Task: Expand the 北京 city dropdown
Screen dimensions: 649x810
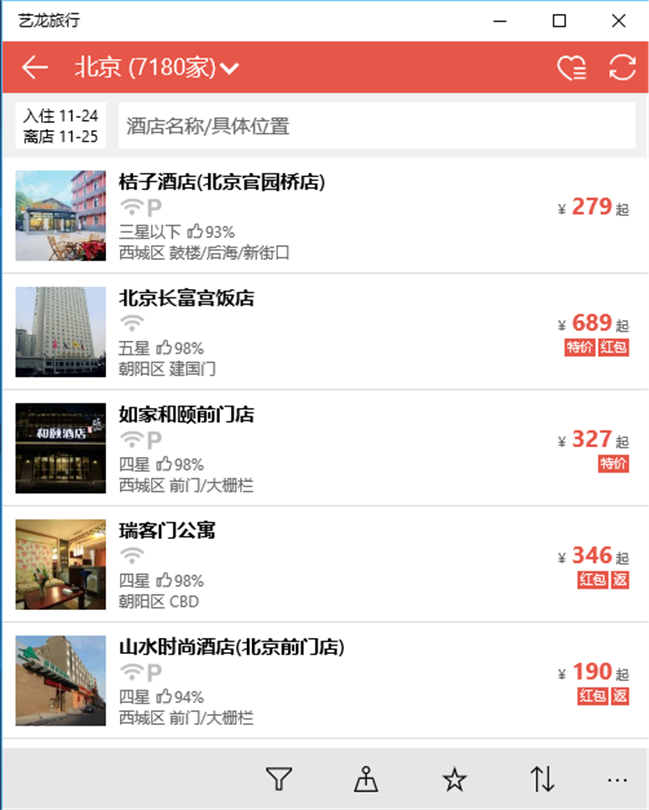Action: coord(157,68)
